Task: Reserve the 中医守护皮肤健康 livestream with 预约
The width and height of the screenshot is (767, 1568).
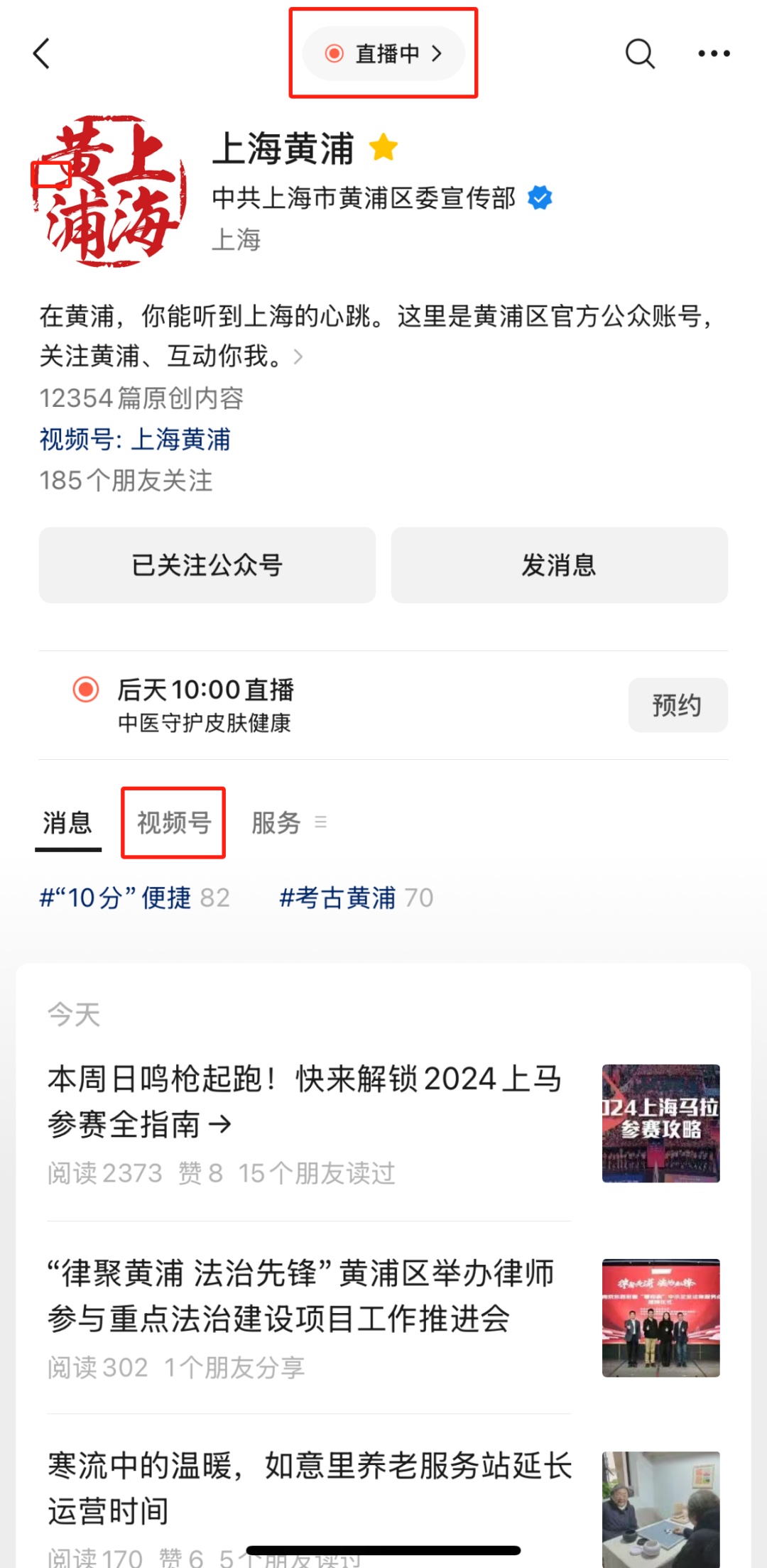Action: (x=677, y=705)
